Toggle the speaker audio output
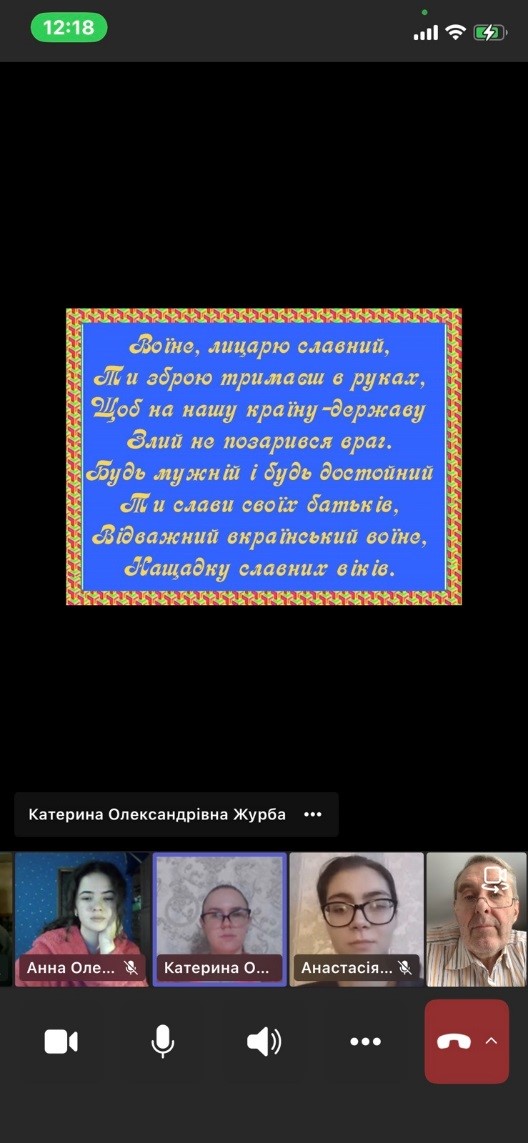The height and width of the screenshot is (1143, 528). 263,1041
